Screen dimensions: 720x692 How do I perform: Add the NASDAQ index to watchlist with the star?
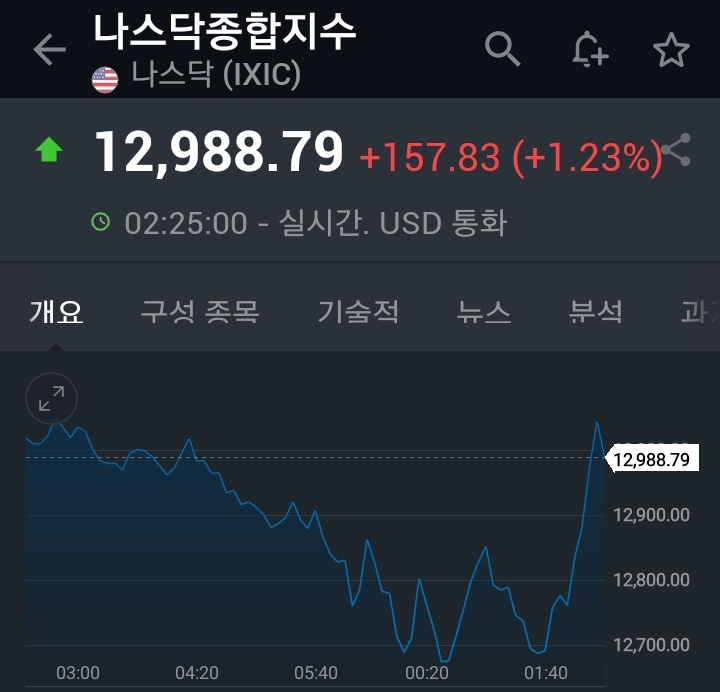coord(671,49)
